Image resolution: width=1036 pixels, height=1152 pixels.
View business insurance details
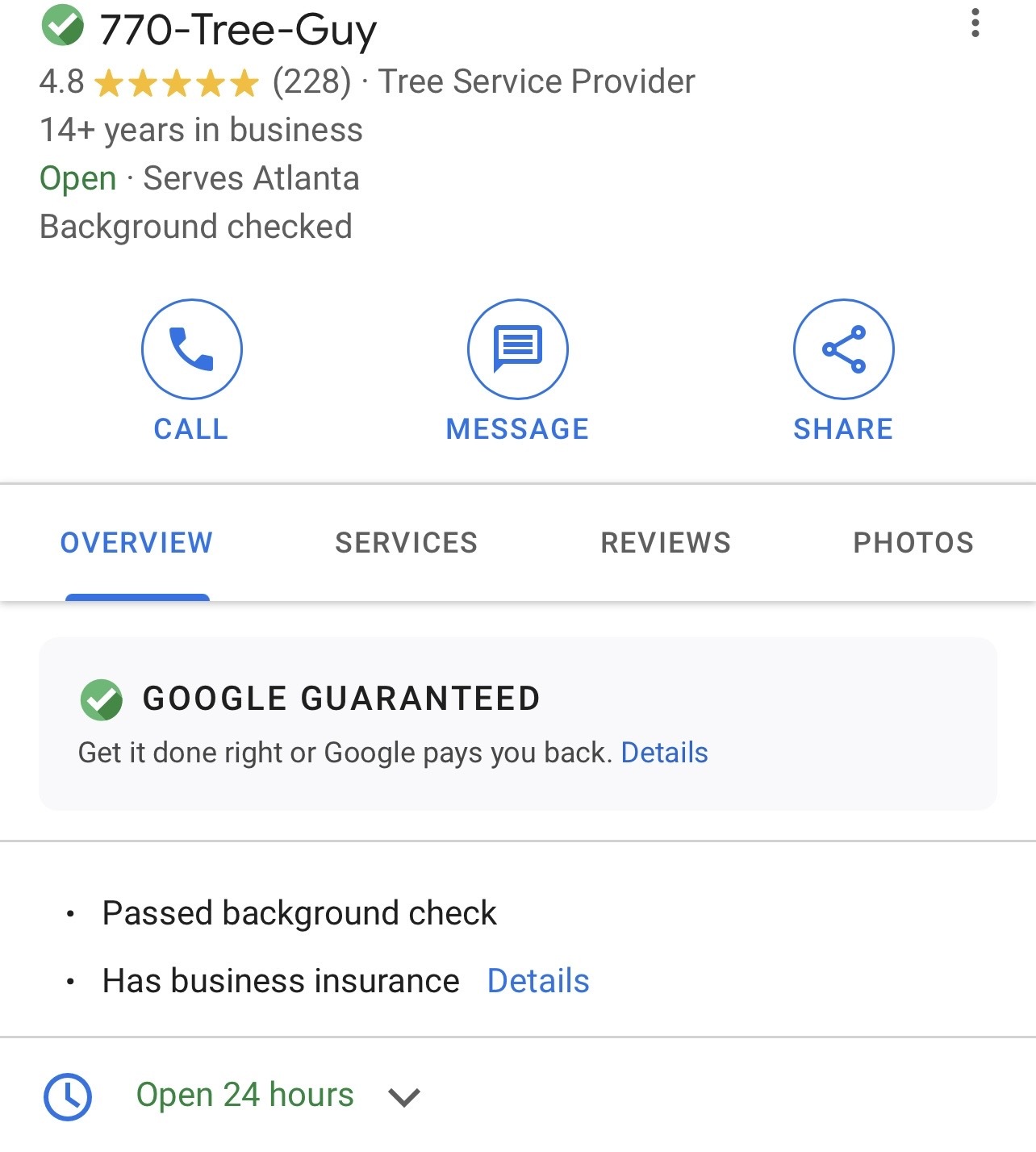[x=538, y=981]
